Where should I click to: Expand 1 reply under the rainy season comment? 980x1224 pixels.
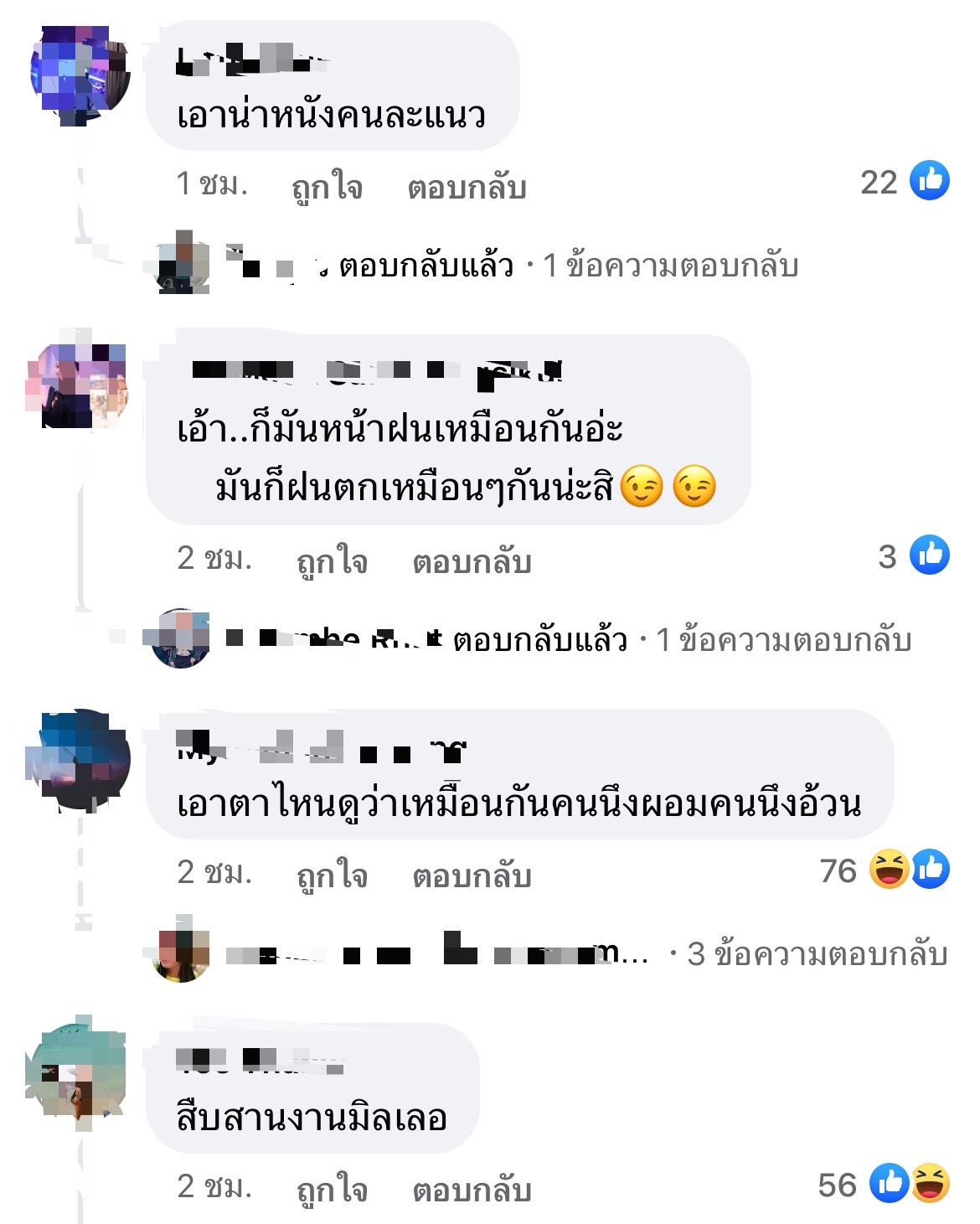point(782,641)
